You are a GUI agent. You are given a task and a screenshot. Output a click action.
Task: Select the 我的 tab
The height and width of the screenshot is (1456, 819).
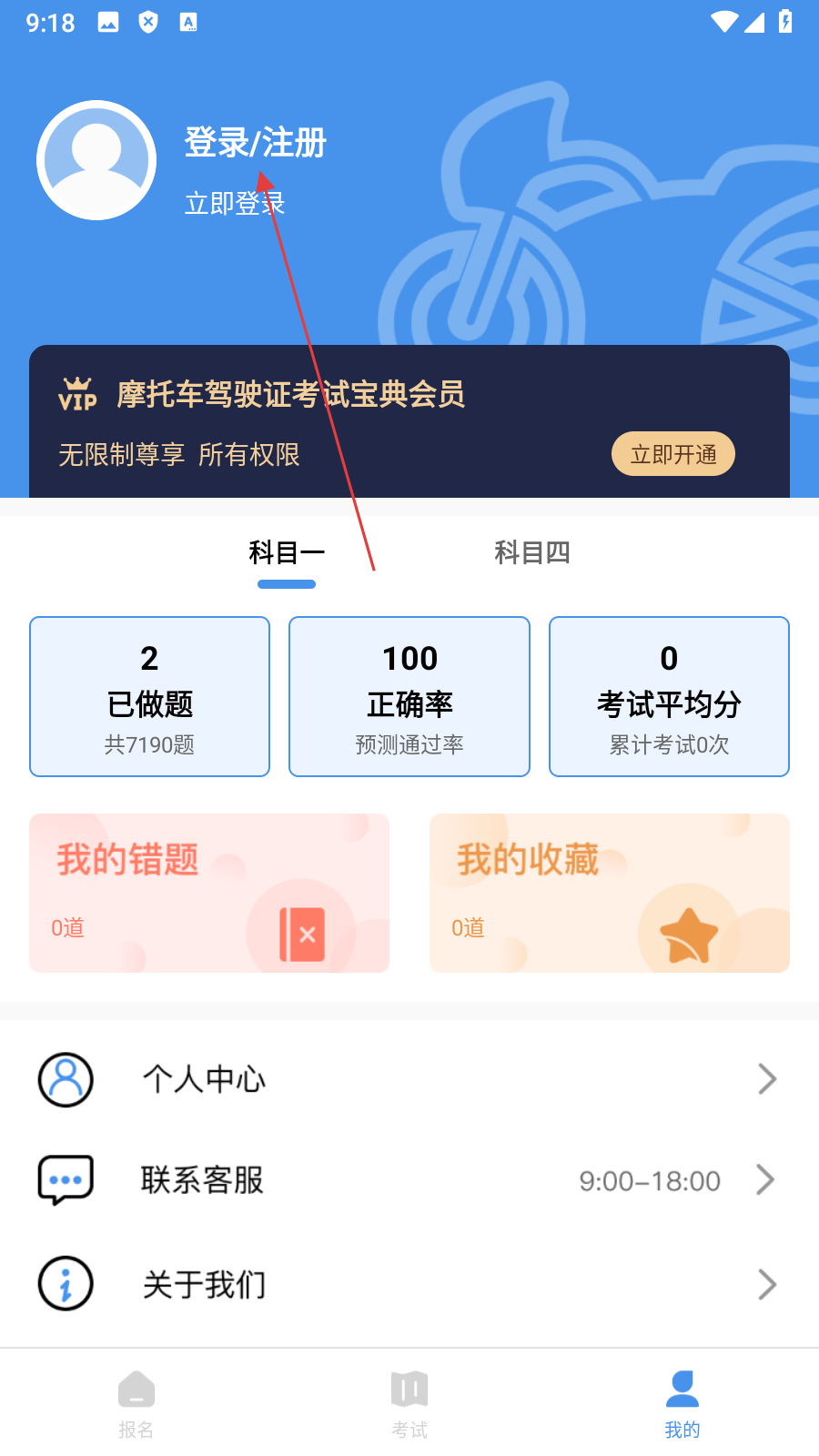[682, 1404]
